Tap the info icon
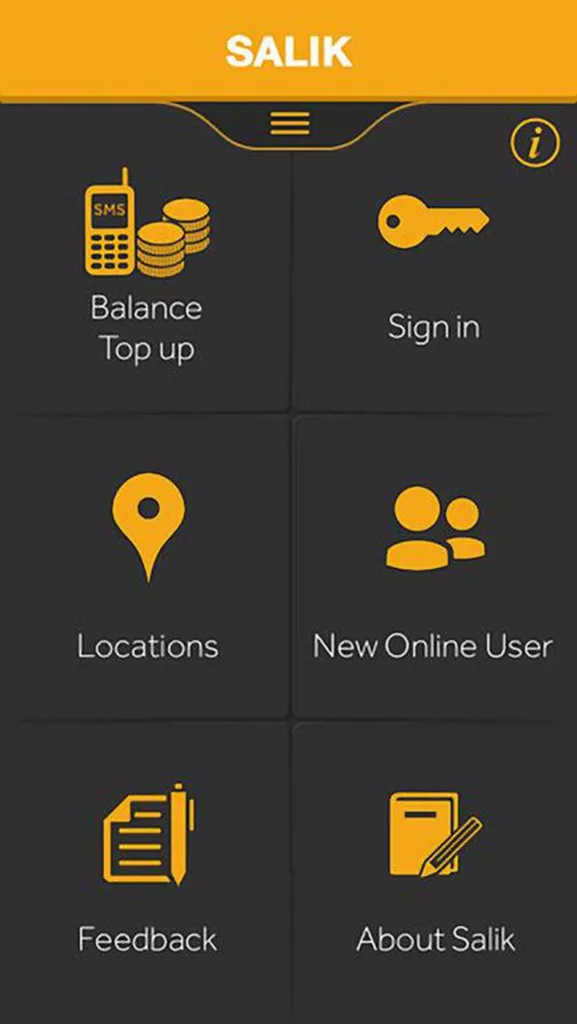577x1024 pixels. pyautogui.click(x=535, y=142)
